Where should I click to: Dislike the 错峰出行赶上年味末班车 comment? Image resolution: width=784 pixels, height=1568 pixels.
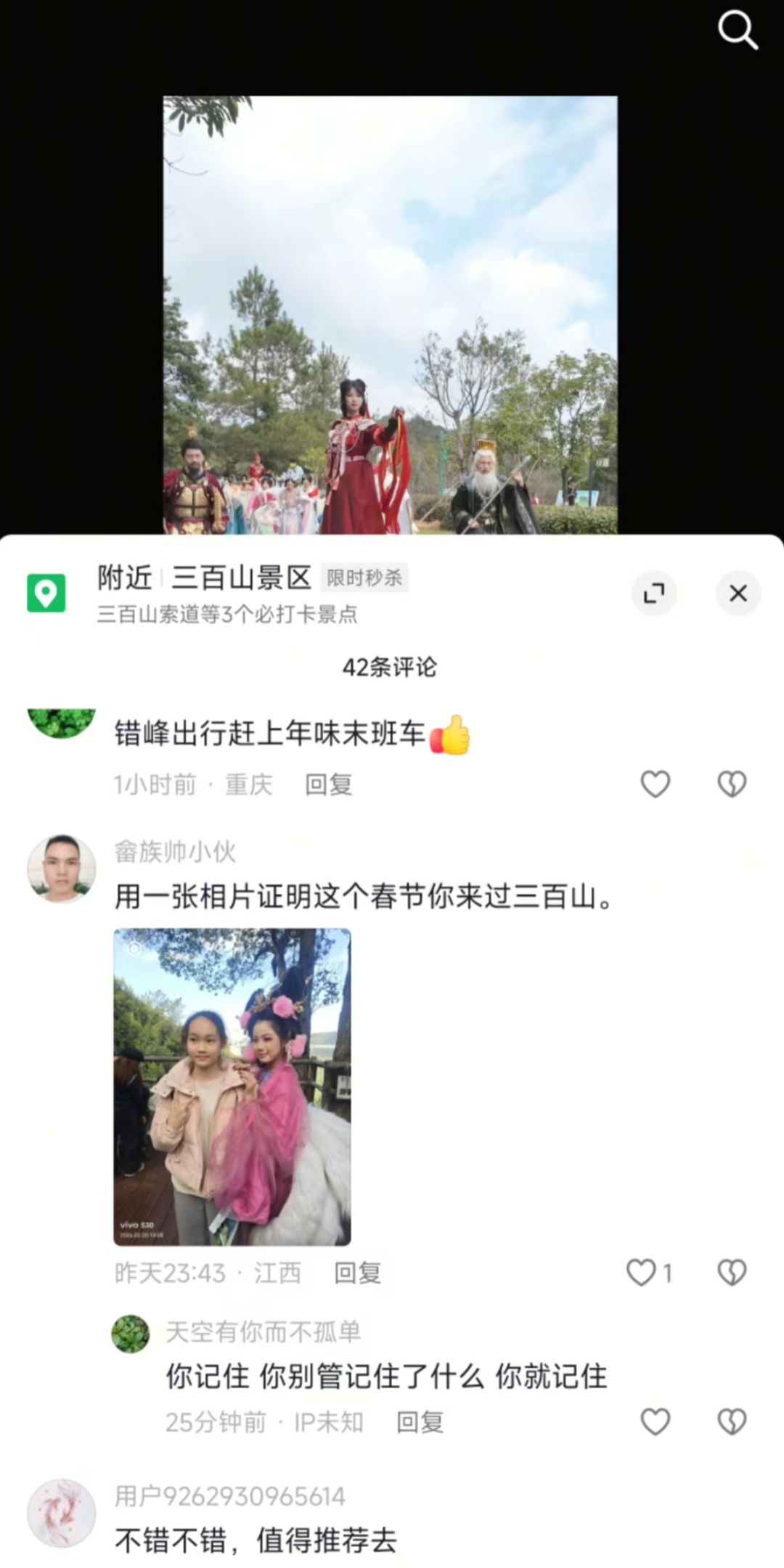732,784
